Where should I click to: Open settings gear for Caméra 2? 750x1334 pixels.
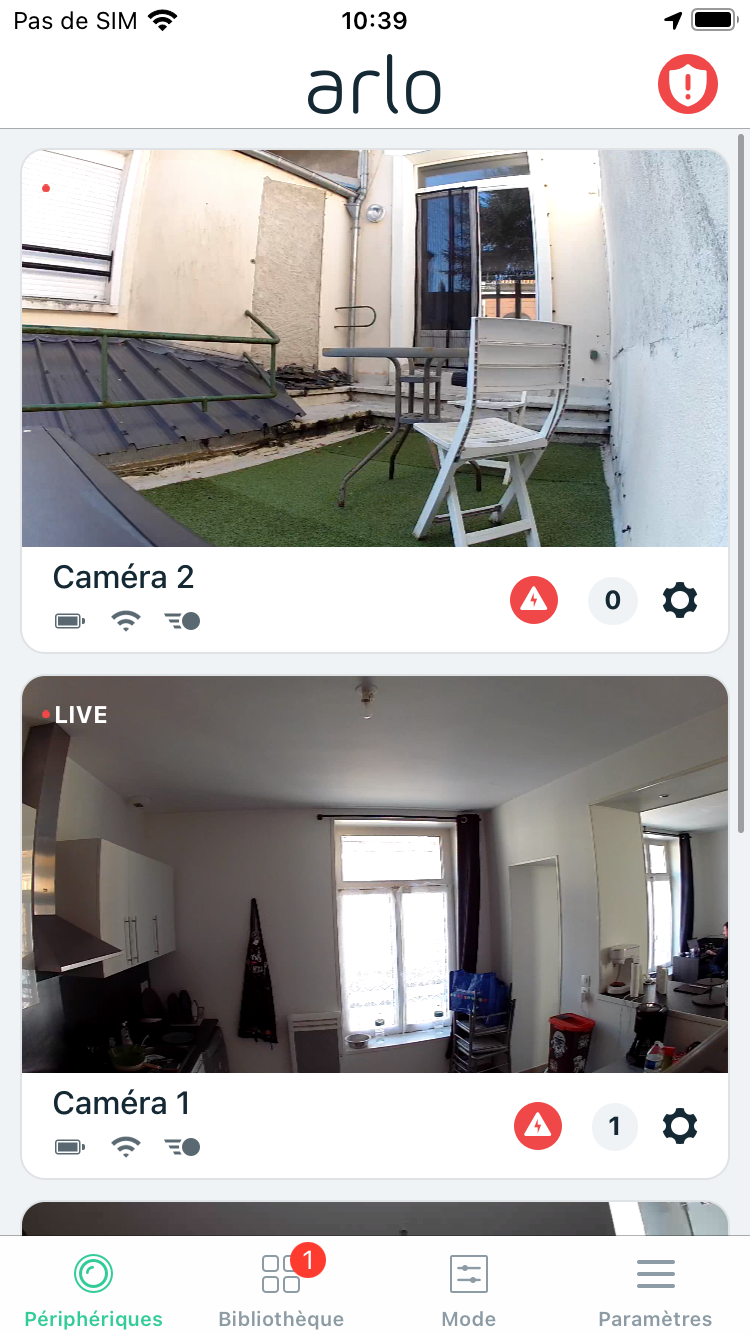coord(680,600)
